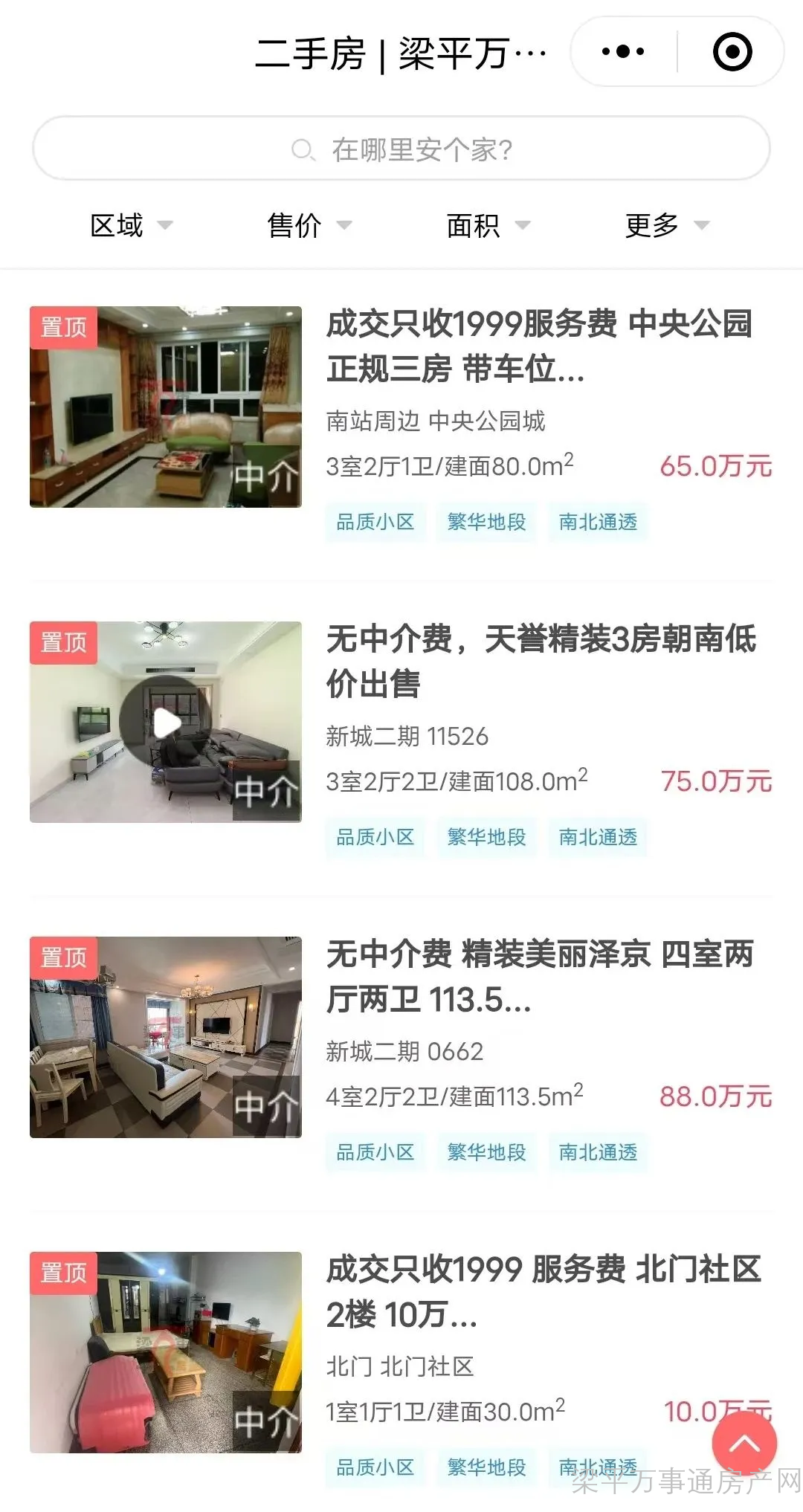The height and width of the screenshot is (1512, 803).
Task: Open the mini program more-options menu
Action: [623, 52]
